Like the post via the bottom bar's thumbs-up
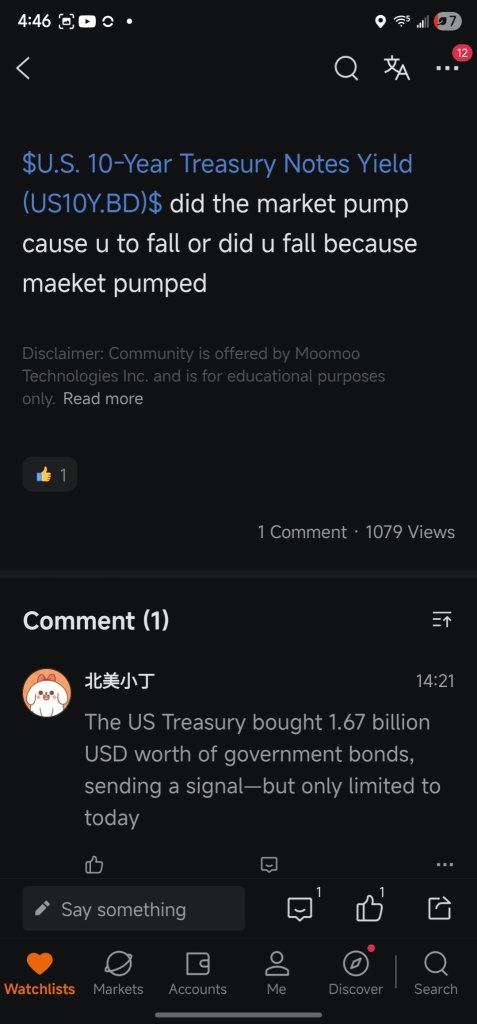 (370, 908)
